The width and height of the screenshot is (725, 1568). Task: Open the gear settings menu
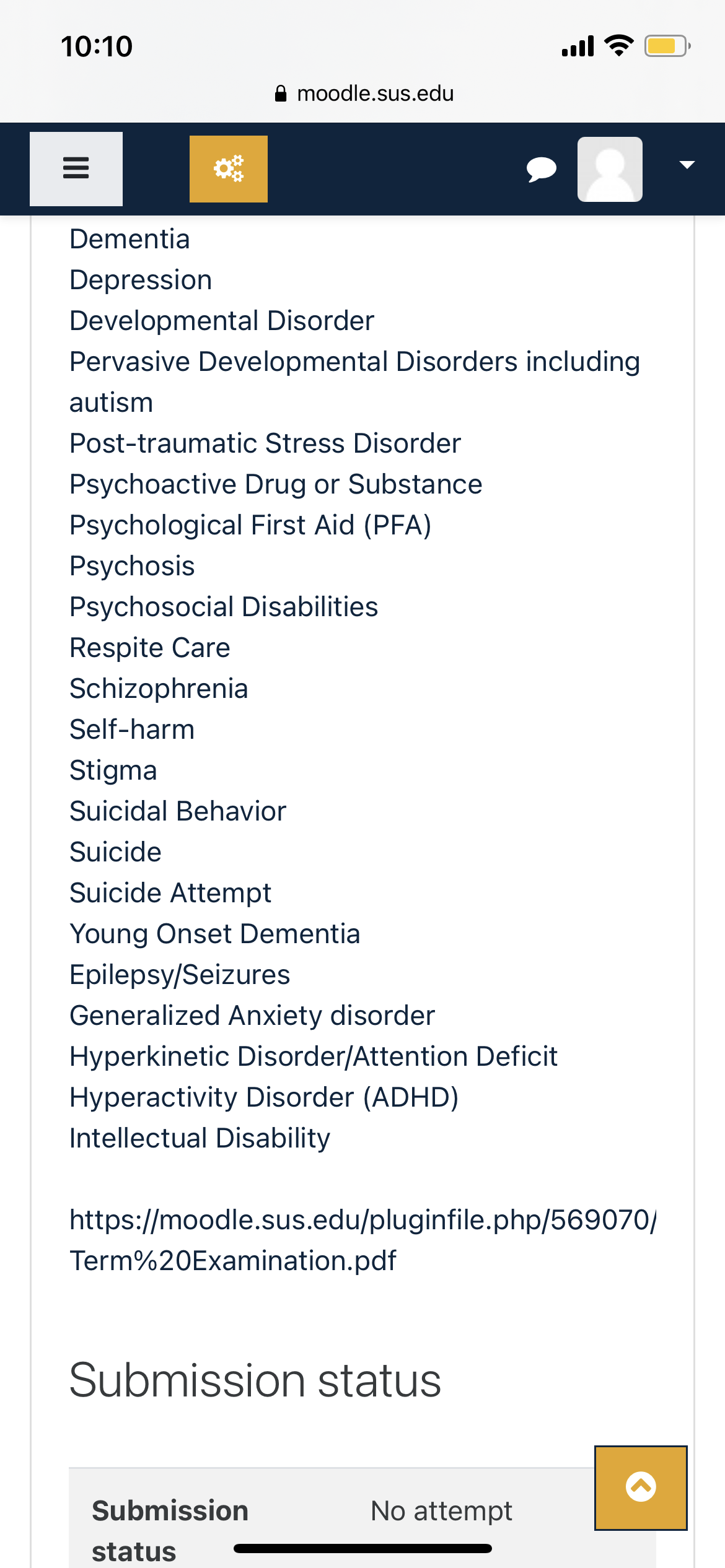229,168
